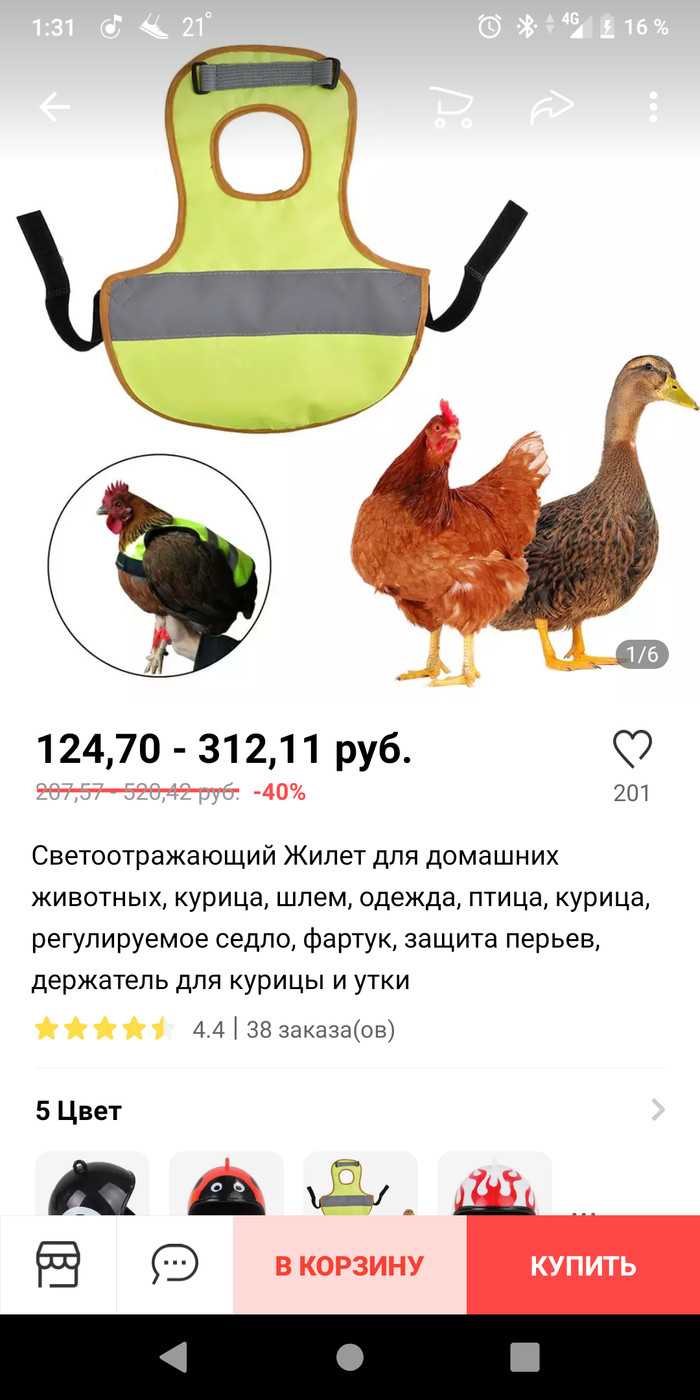The height and width of the screenshot is (1400, 700).
Task: Add the vest to your wishlist
Action: [x=632, y=750]
